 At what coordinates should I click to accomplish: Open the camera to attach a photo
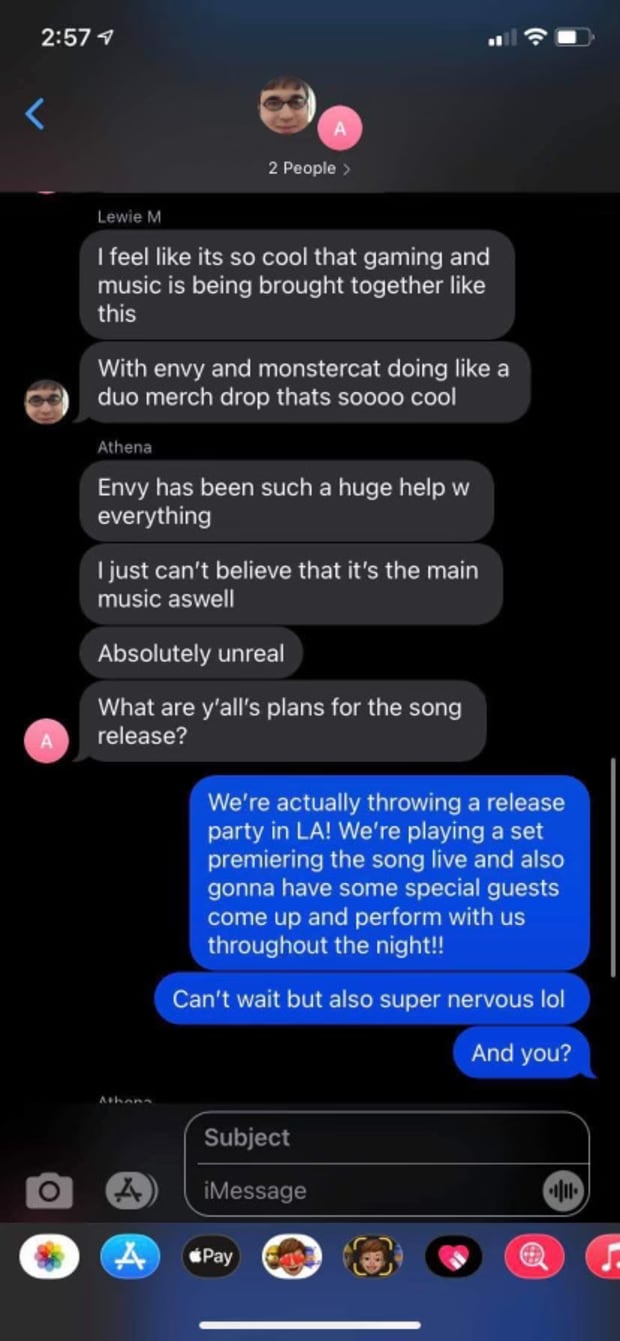click(49, 1190)
